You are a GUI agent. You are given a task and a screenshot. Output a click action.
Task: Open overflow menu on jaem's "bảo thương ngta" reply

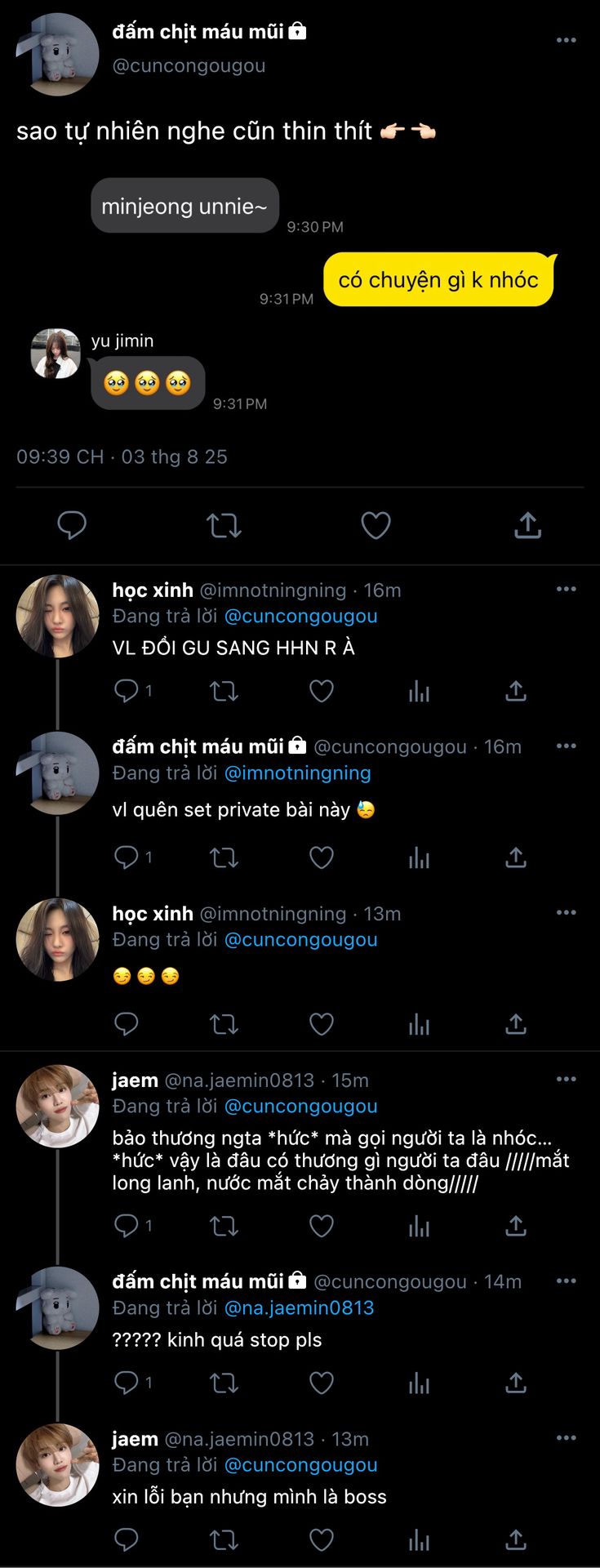coord(566,1079)
